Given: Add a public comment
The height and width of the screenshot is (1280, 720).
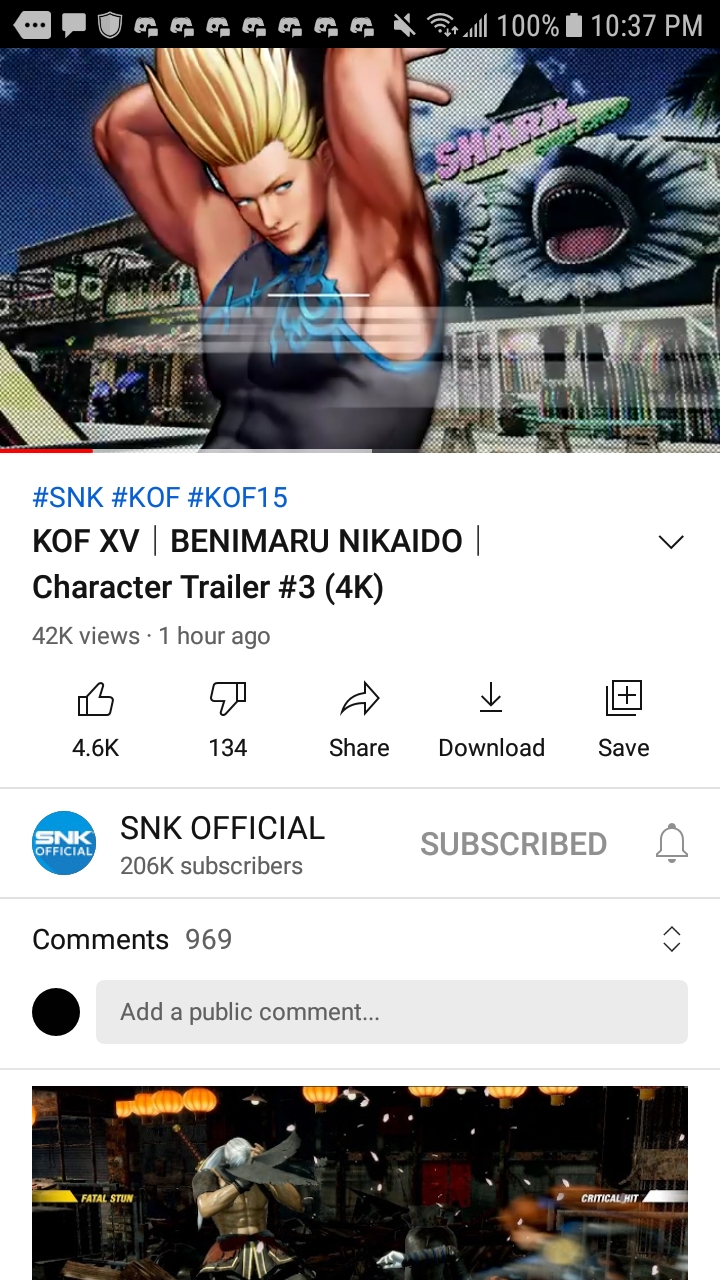Looking at the screenshot, I should pyautogui.click(x=391, y=1012).
